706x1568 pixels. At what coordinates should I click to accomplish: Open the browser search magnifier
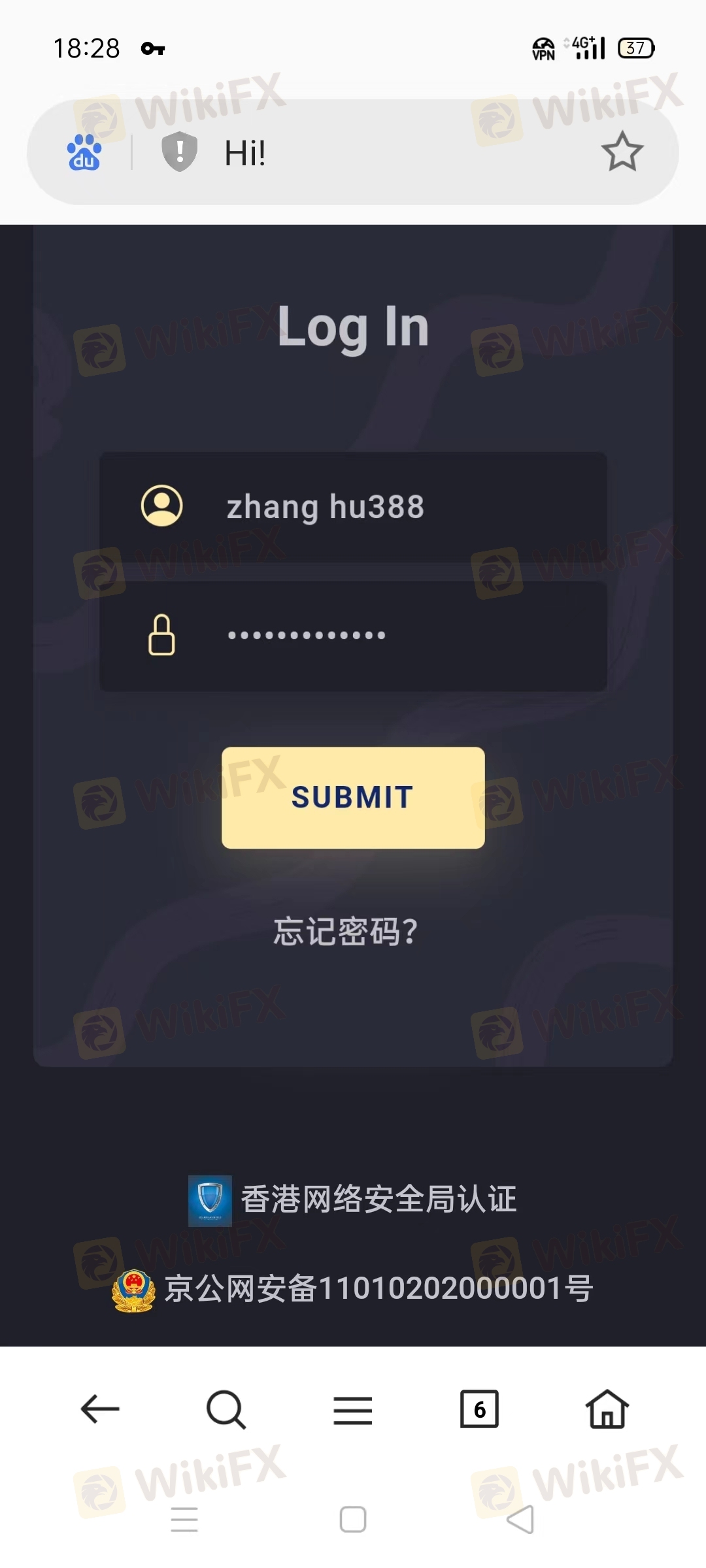pos(226,1409)
